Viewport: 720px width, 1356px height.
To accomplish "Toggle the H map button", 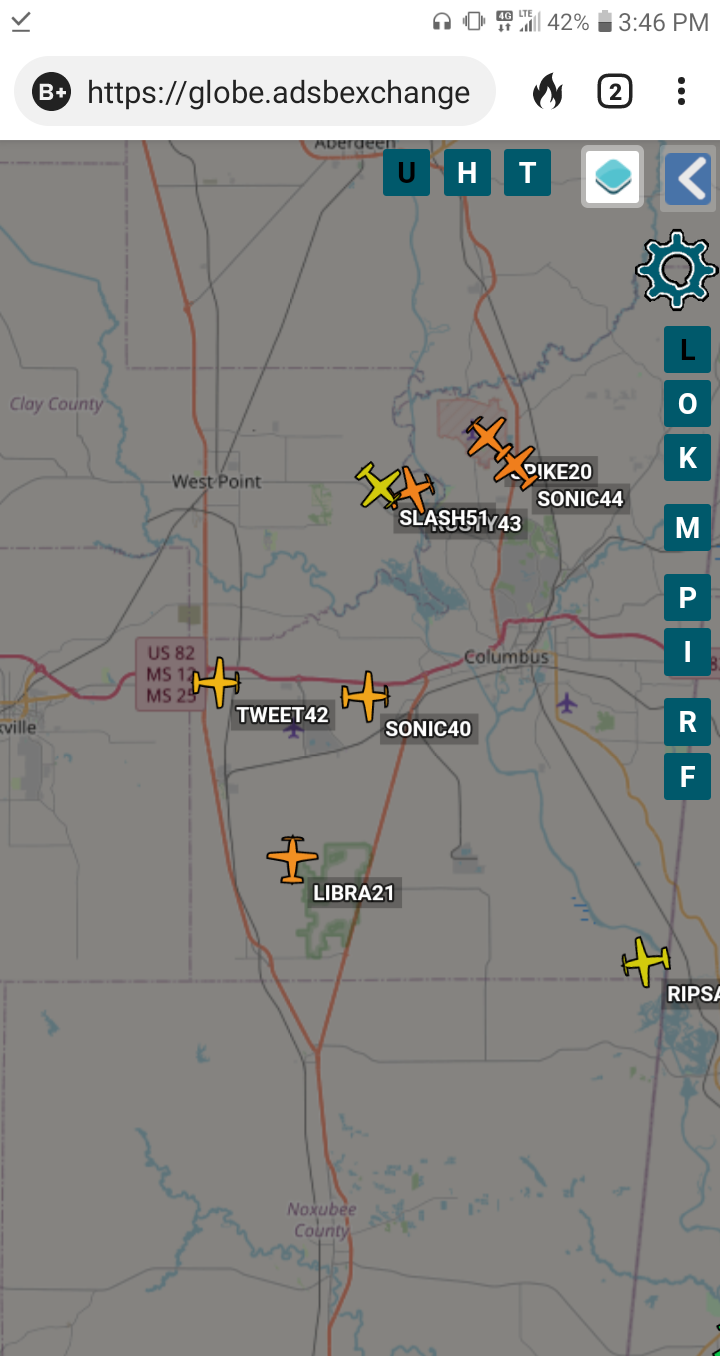I will click(467, 173).
